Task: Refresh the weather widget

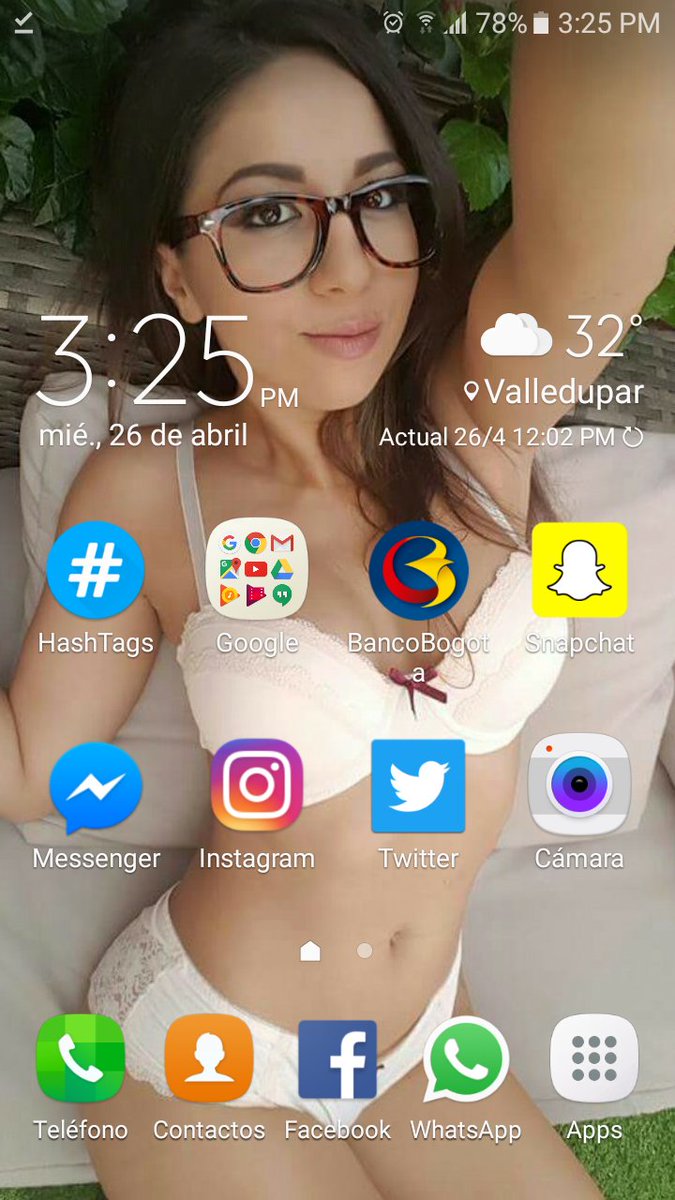Action: 632,437
